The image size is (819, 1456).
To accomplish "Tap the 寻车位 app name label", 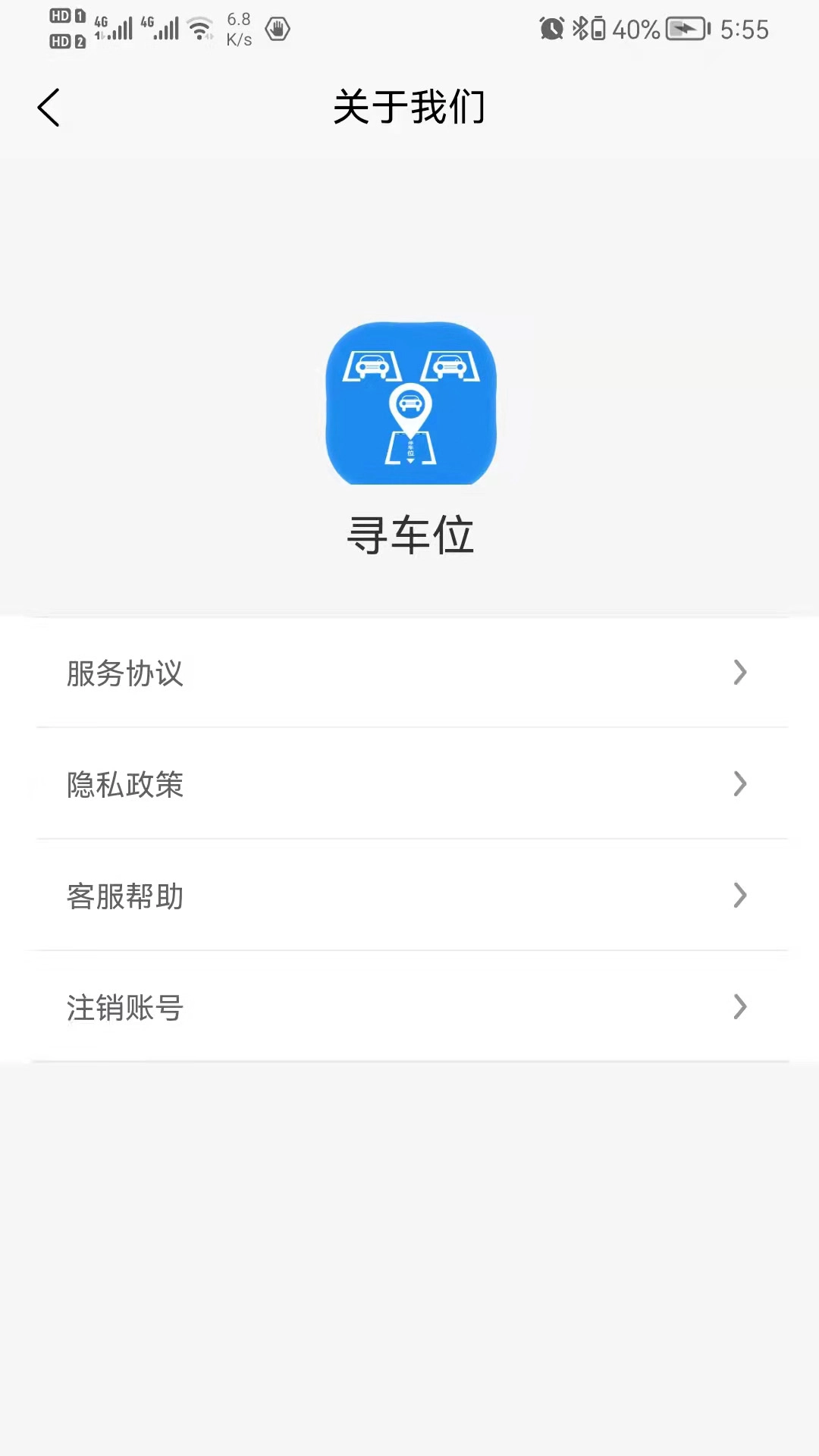I will (x=409, y=535).
